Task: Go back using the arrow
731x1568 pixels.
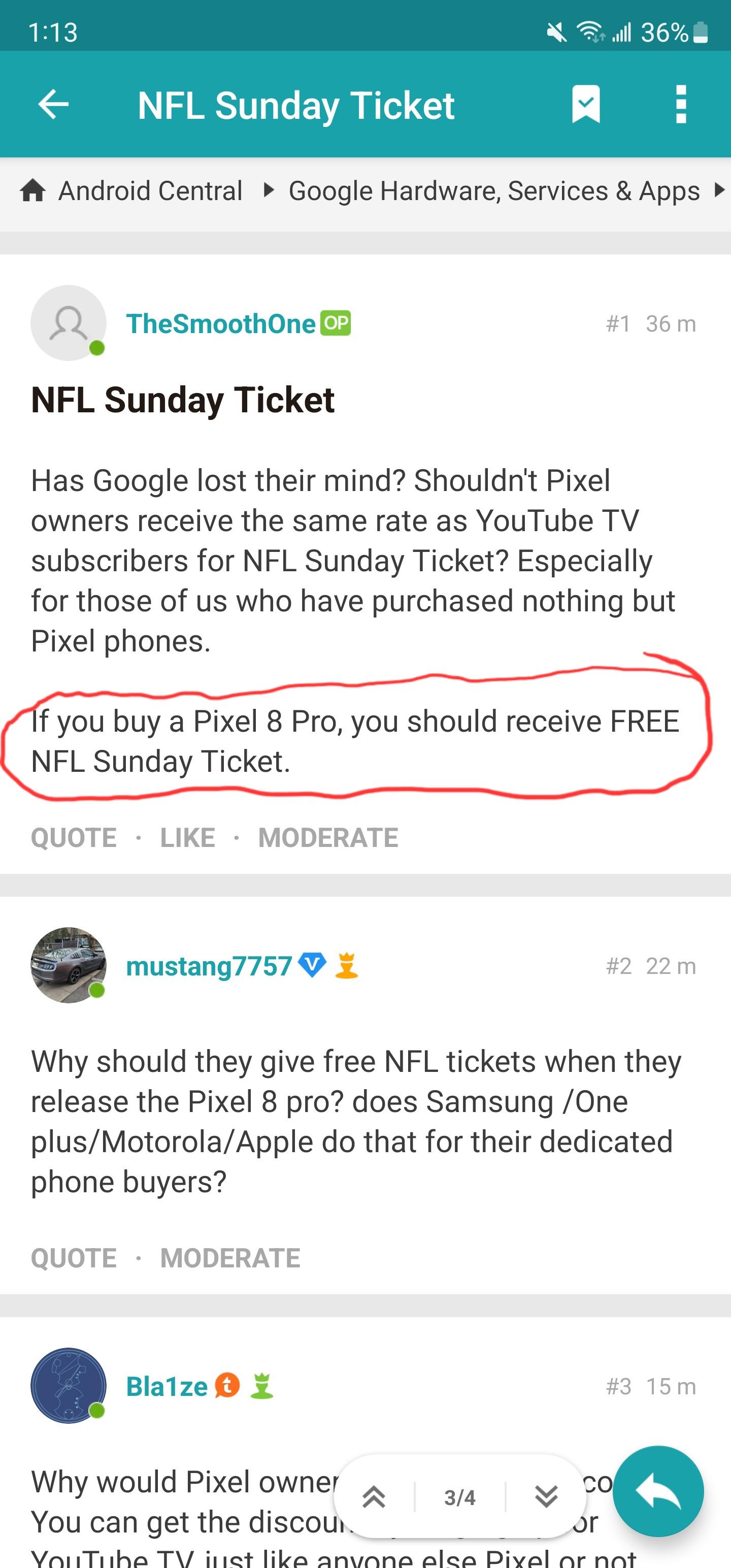Action: click(x=53, y=105)
